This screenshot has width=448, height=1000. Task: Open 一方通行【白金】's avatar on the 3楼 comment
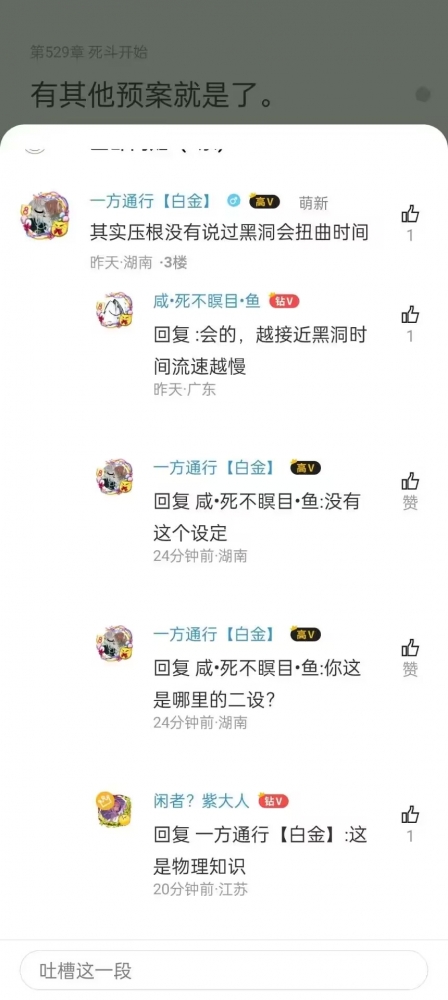[x=44, y=216]
